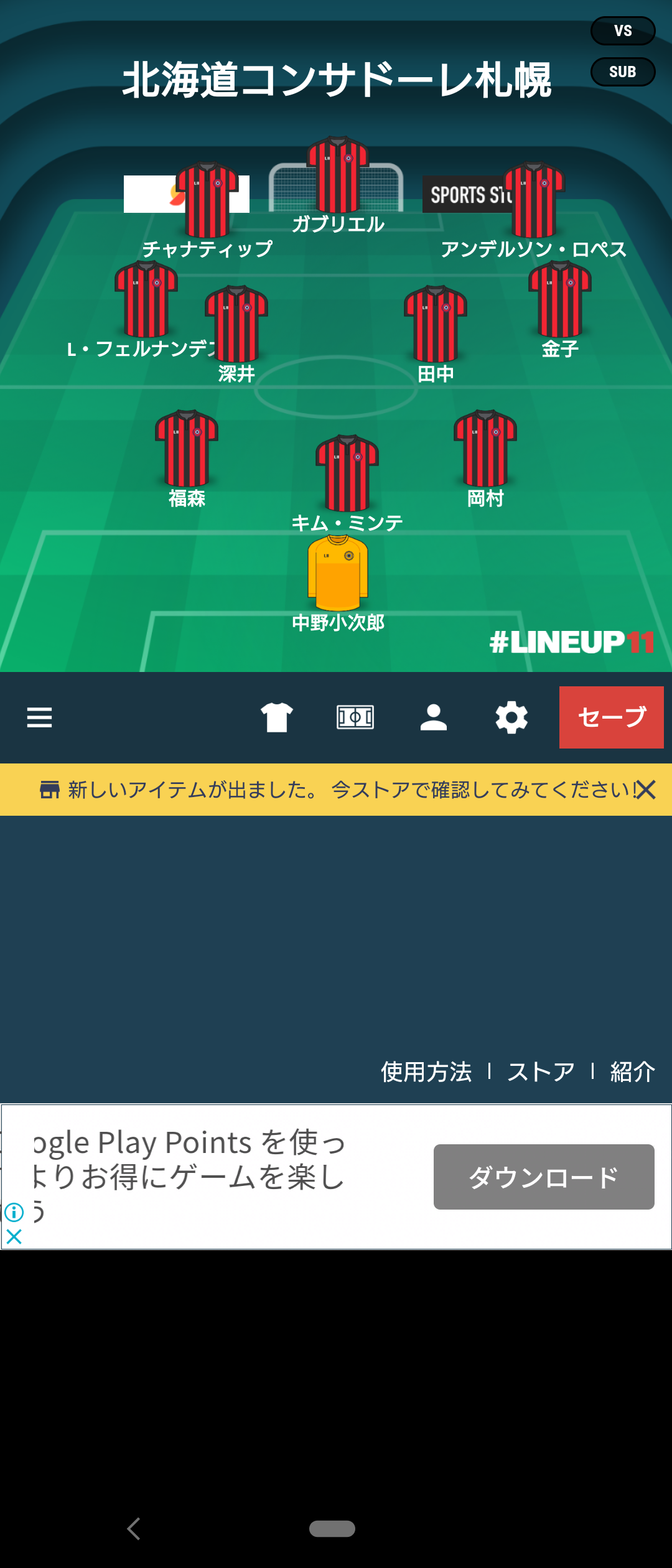Go back with system back arrow

coord(134,1529)
